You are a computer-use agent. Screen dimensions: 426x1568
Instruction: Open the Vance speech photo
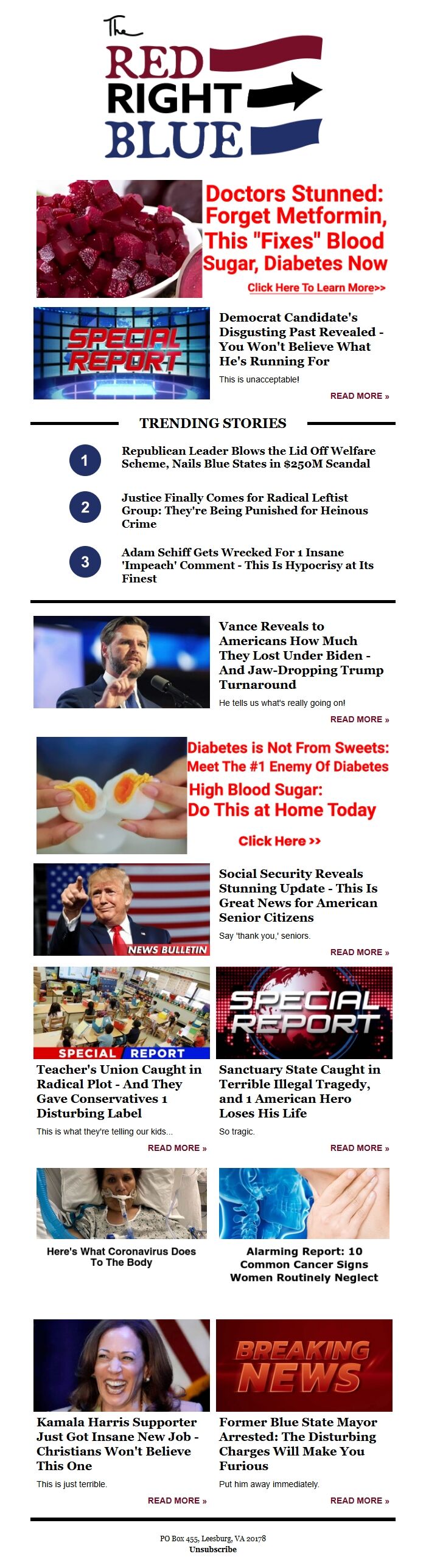121,661
